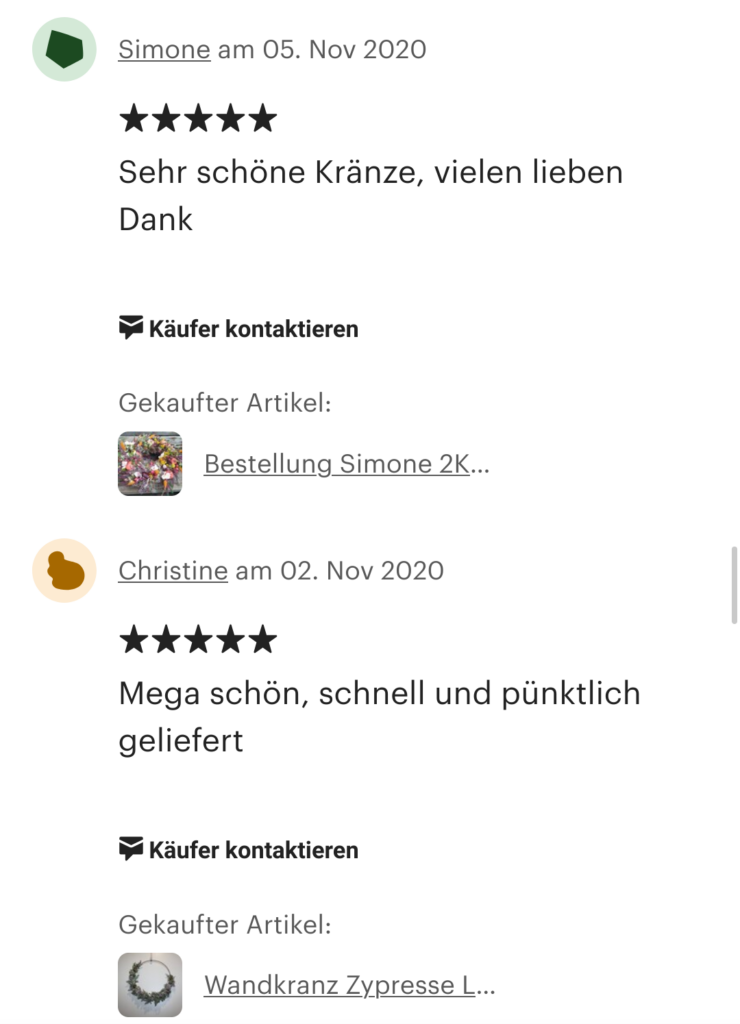This screenshot has width=740, height=1024.
Task: Contact buyer under Christine's review
Action: coord(238,850)
